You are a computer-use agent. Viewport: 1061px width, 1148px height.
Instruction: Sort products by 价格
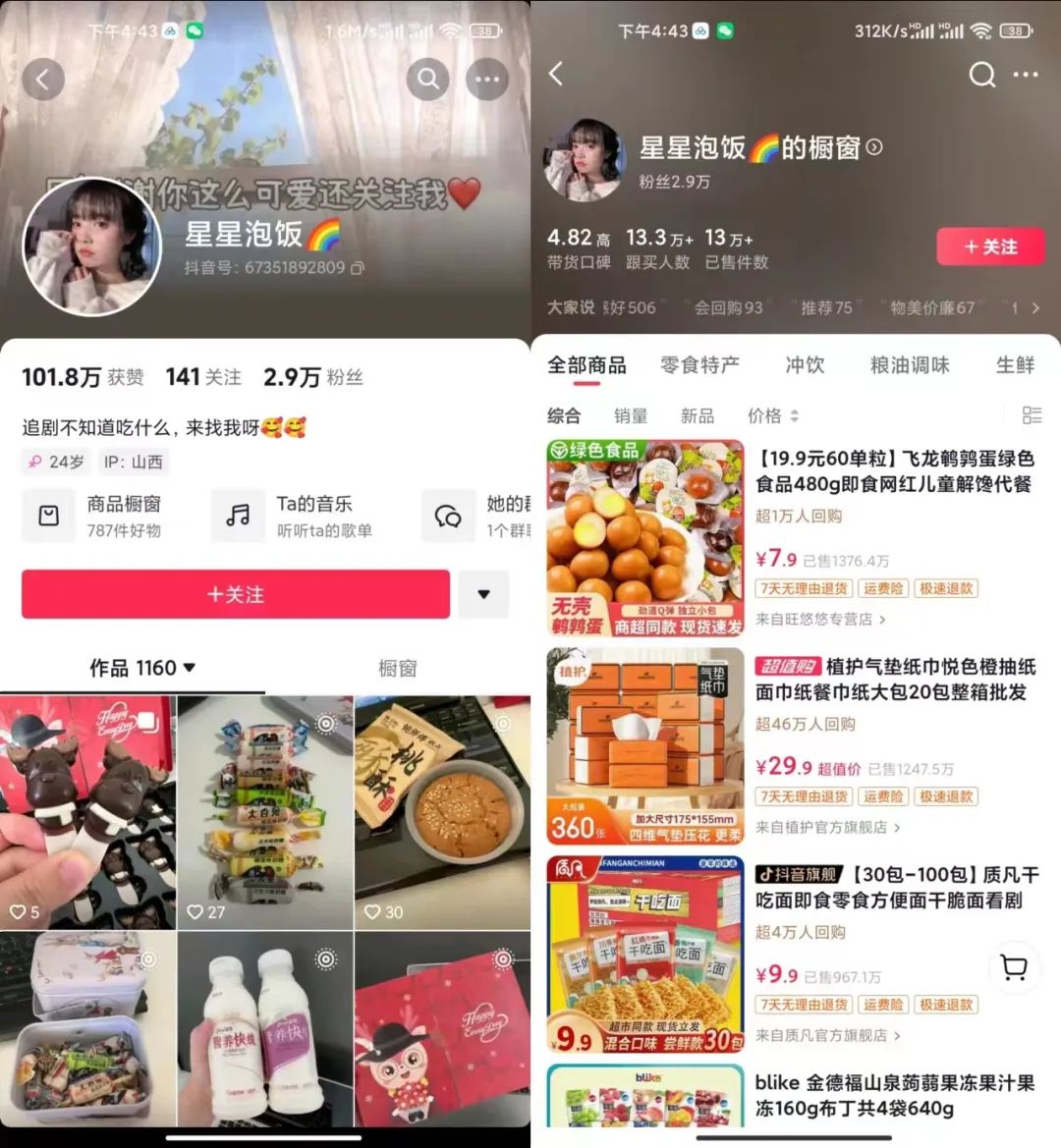click(x=773, y=416)
